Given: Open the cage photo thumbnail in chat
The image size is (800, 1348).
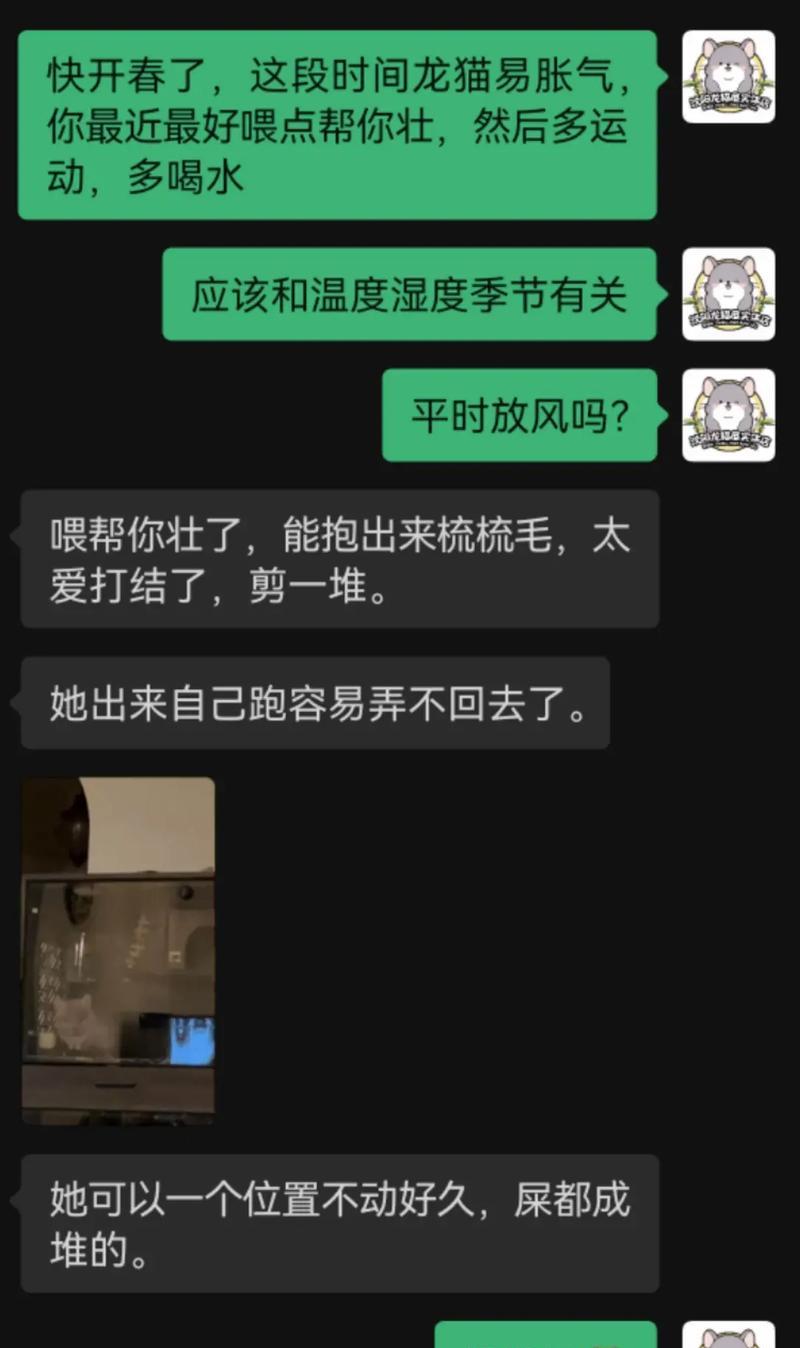Looking at the screenshot, I should [x=118, y=950].
